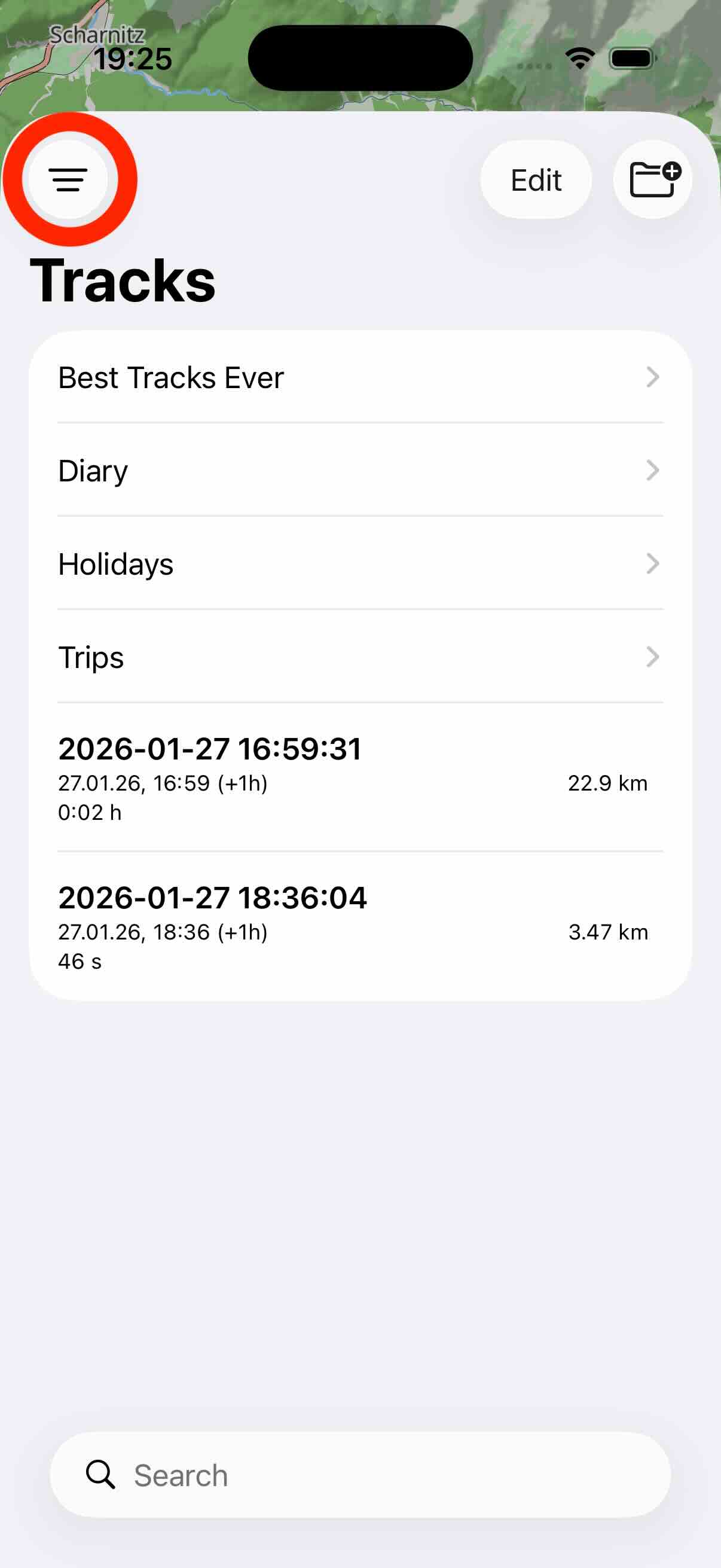Screen dimensions: 721x1568
Task: Open the Best Tracks Ever folder
Action: 360,377
